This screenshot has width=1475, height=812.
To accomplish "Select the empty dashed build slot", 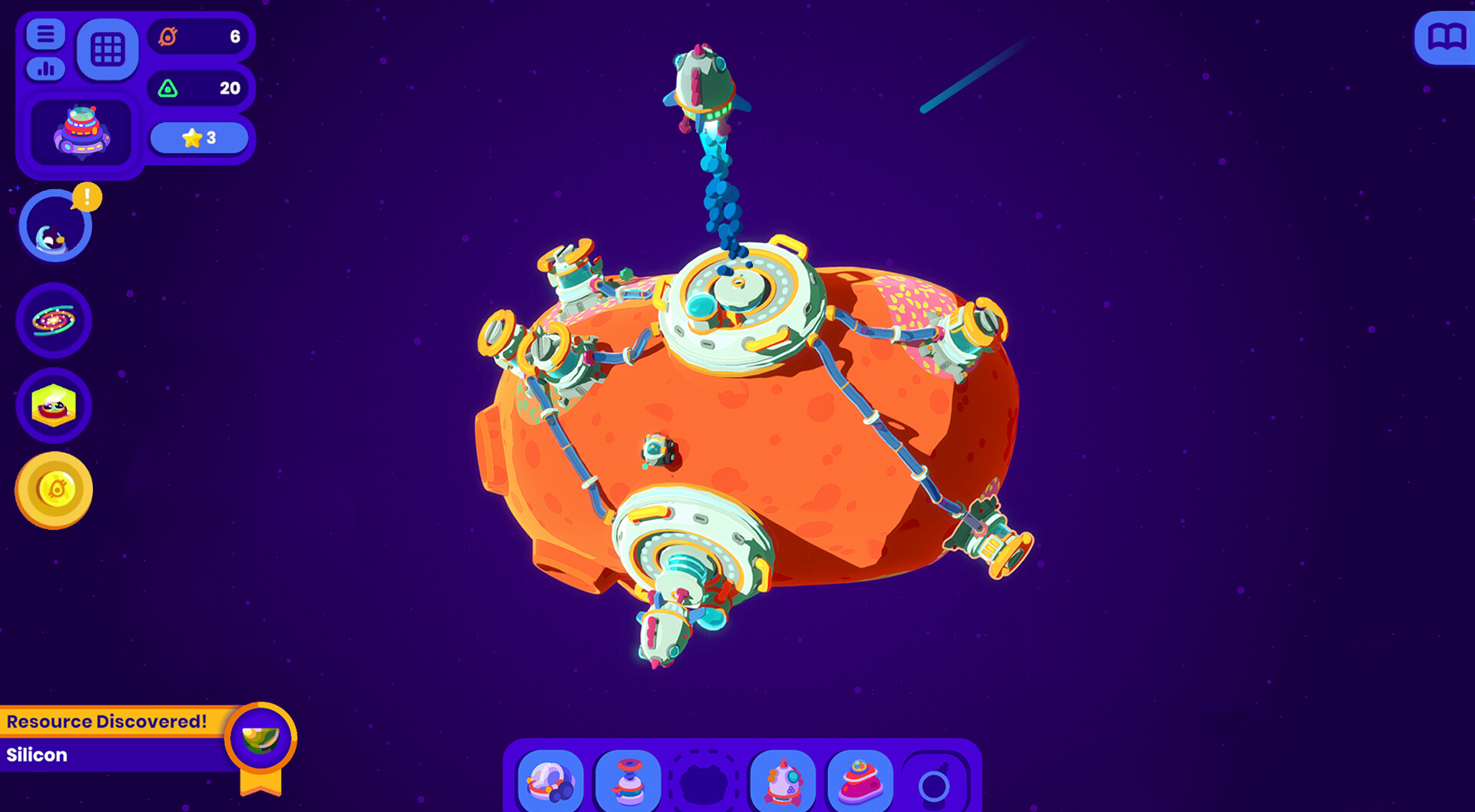I will [704, 782].
